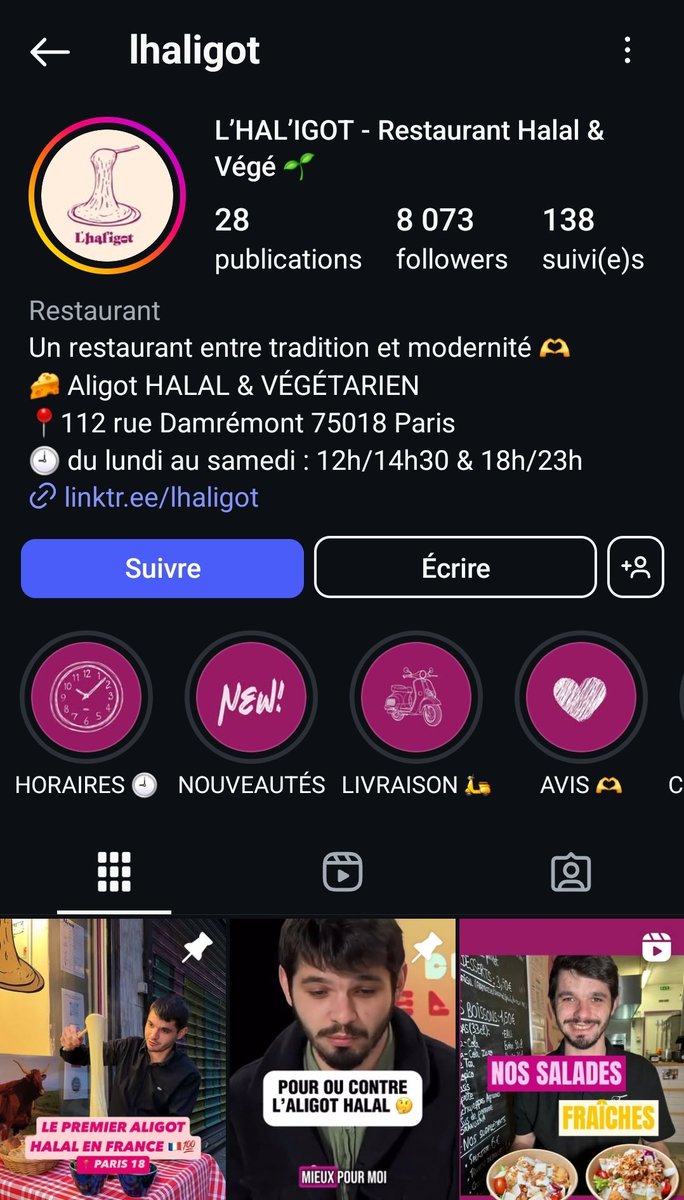684x1200 pixels.
Task: Follow the account with Suivre
Action: (x=162, y=568)
